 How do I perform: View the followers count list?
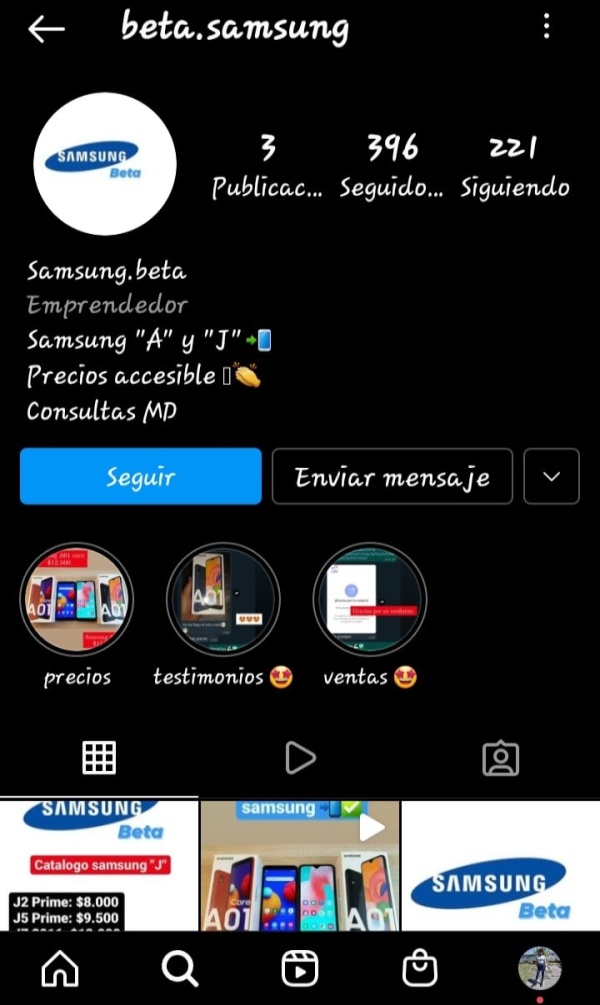[391, 167]
